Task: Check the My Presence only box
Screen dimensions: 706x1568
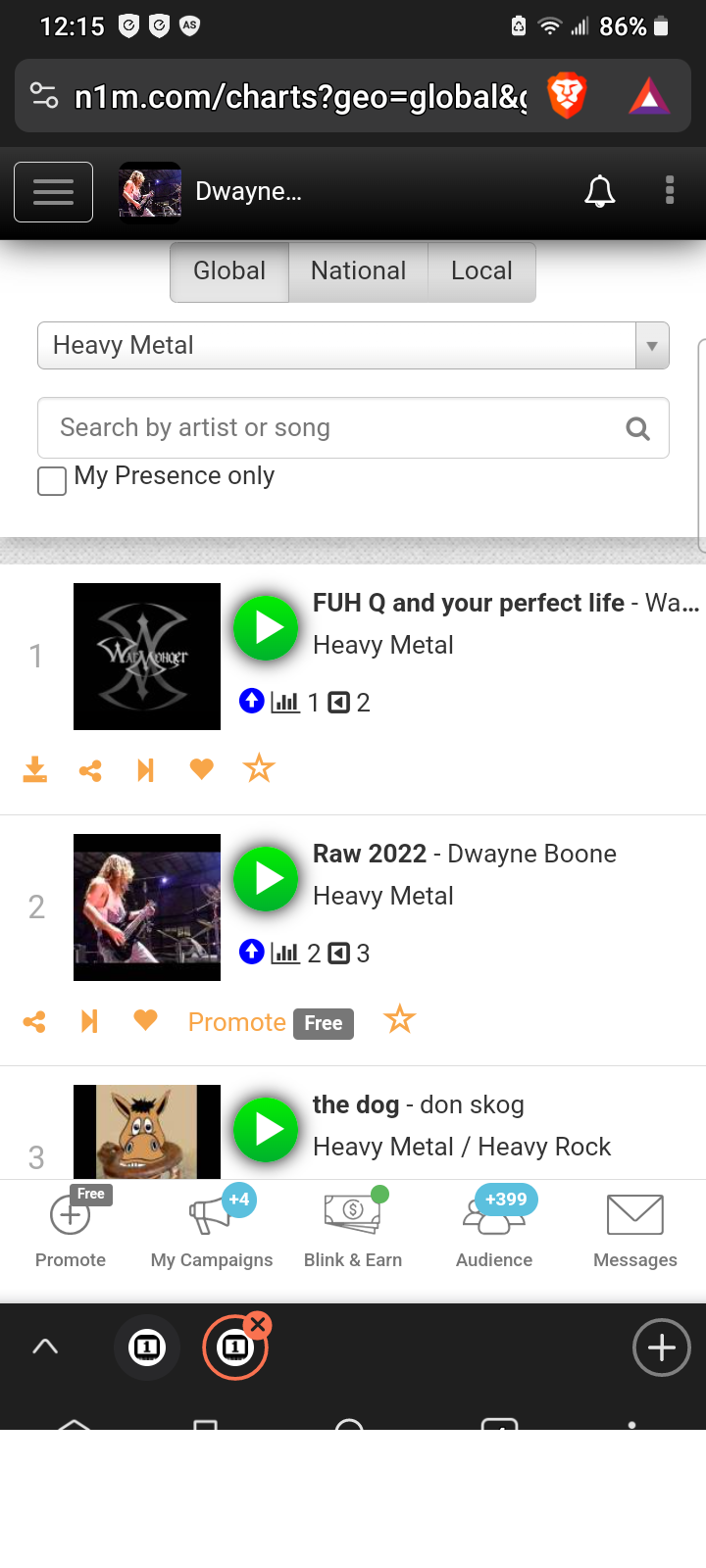Action: click(x=52, y=481)
